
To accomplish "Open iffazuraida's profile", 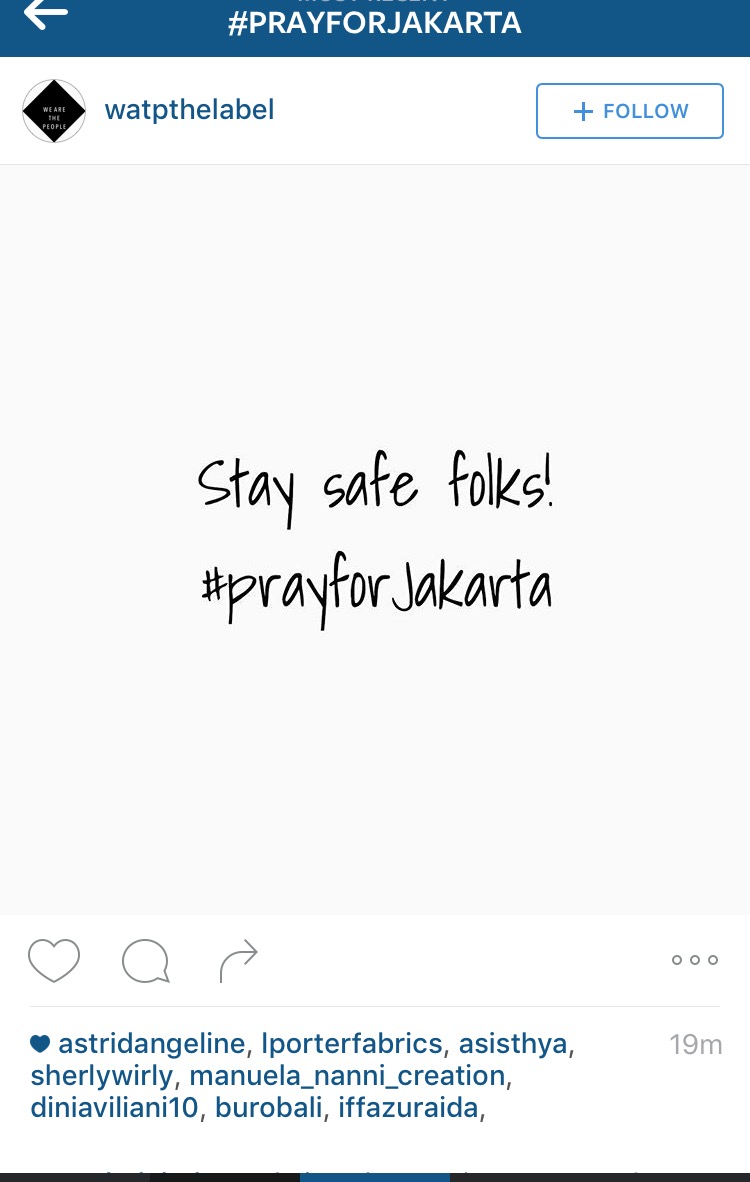I will (408, 1108).
